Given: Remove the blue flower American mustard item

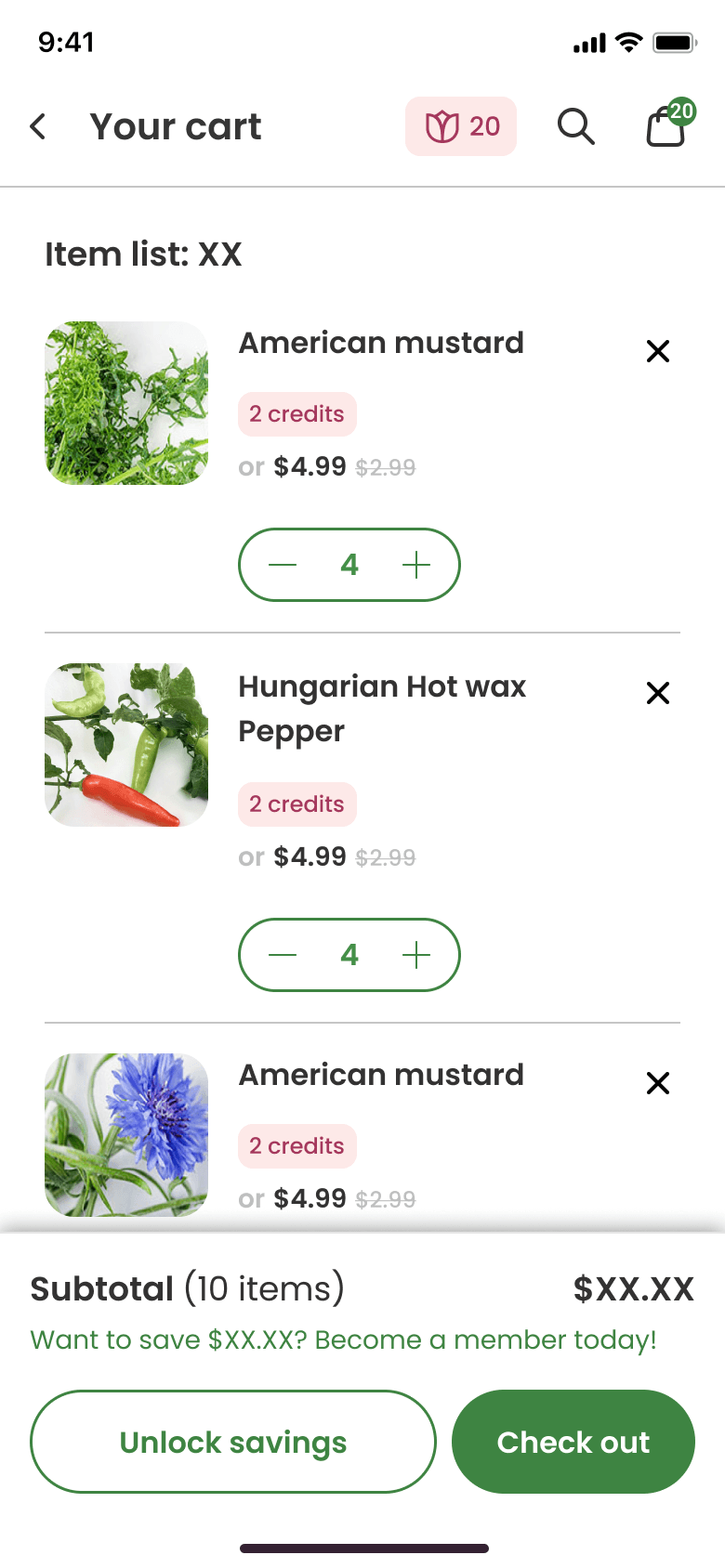Looking at the screenshot, I should coord(658,1083).
